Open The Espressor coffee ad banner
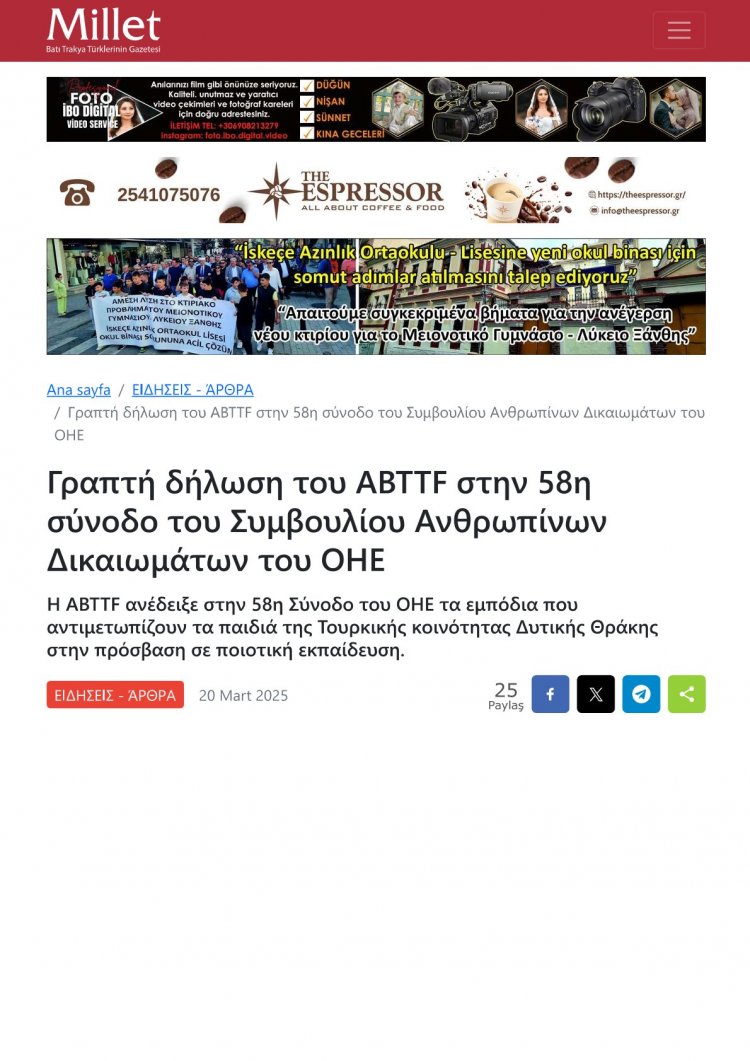This screenshot has width=750, height=1061. click(375, 190)
